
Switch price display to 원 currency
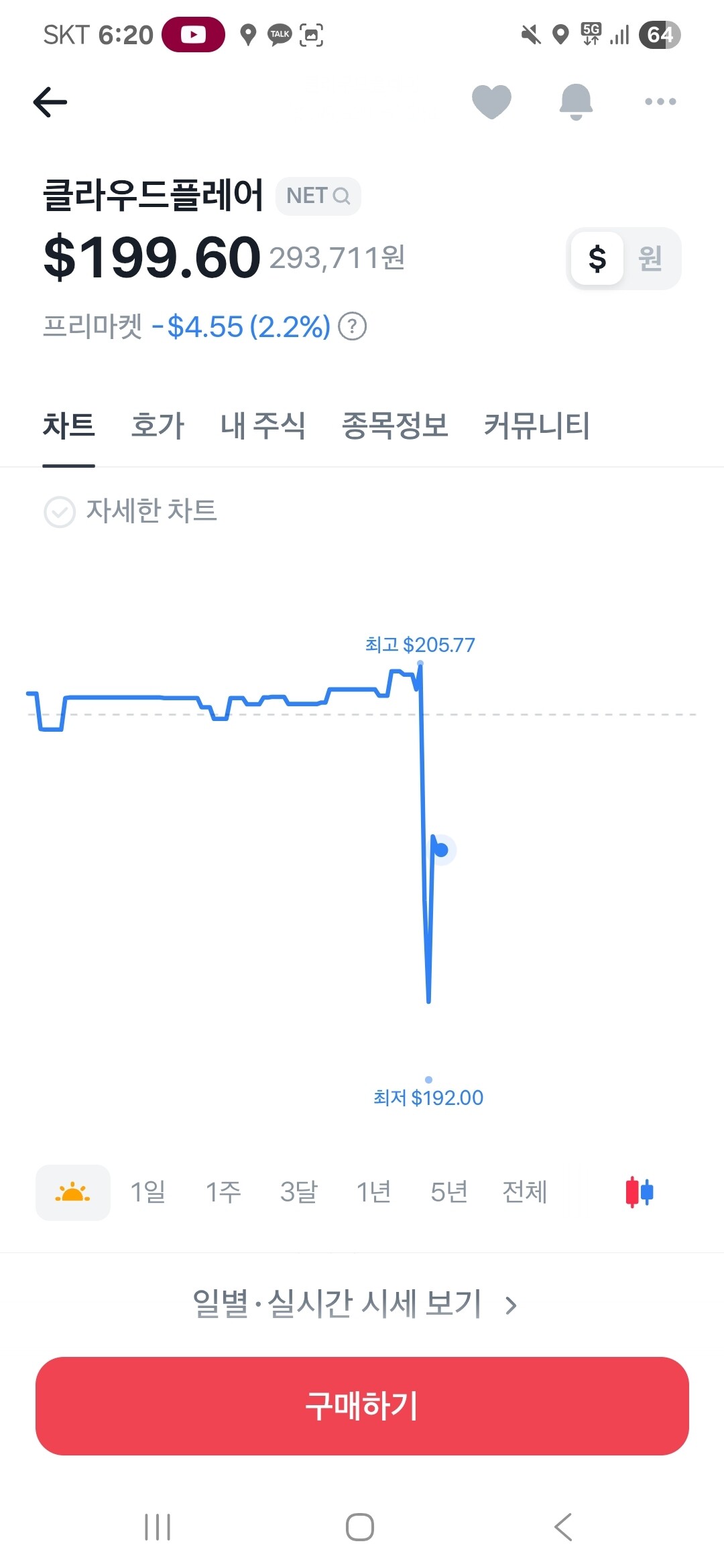click(x=650, y=259)
